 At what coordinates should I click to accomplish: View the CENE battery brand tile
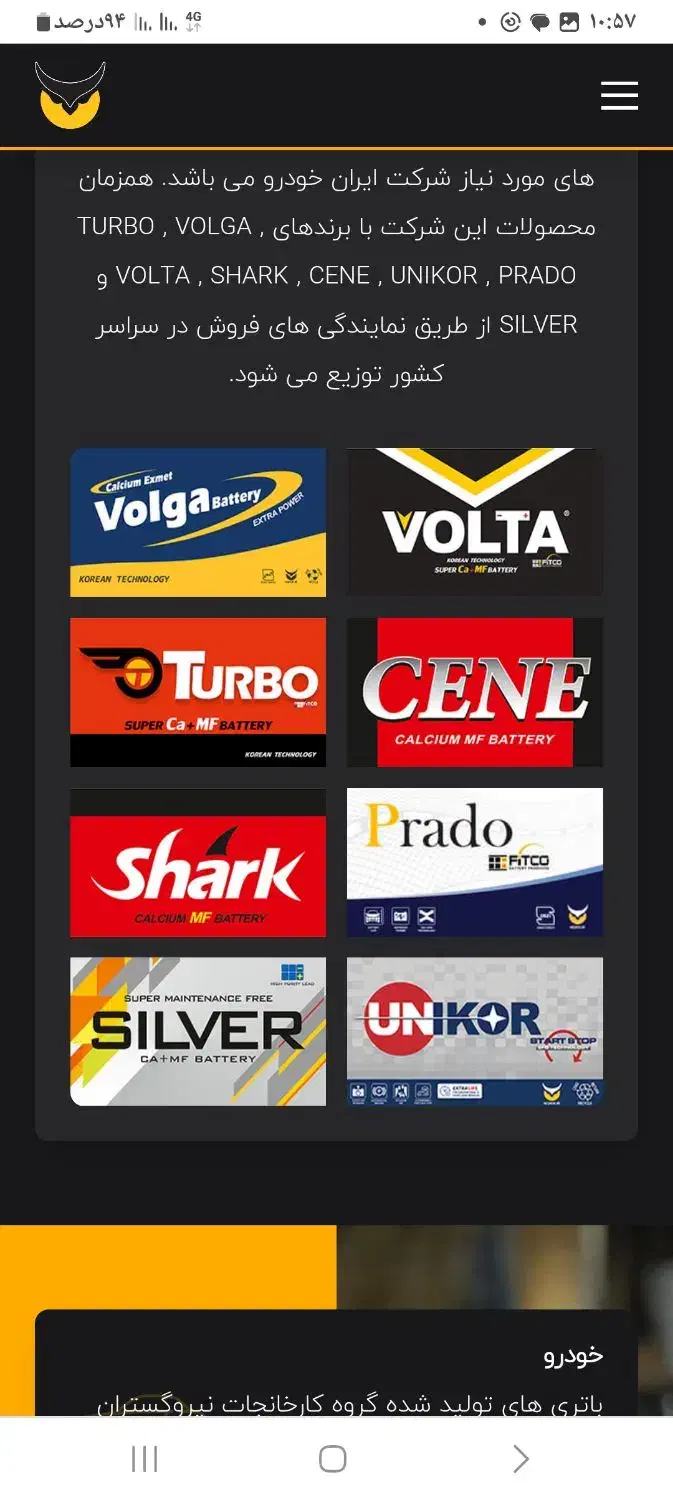tap(474, 692)
